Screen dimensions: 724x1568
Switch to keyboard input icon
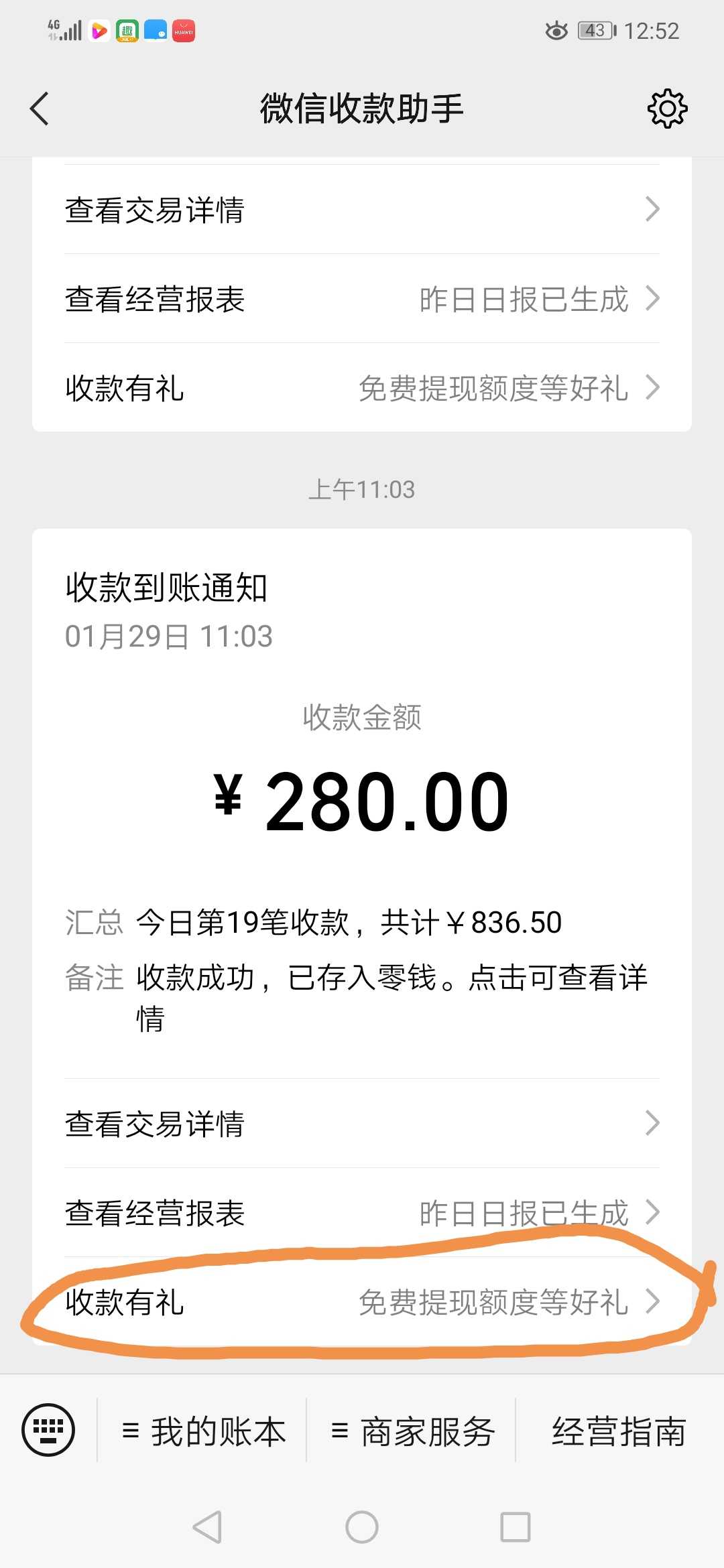click(48, 1429)
